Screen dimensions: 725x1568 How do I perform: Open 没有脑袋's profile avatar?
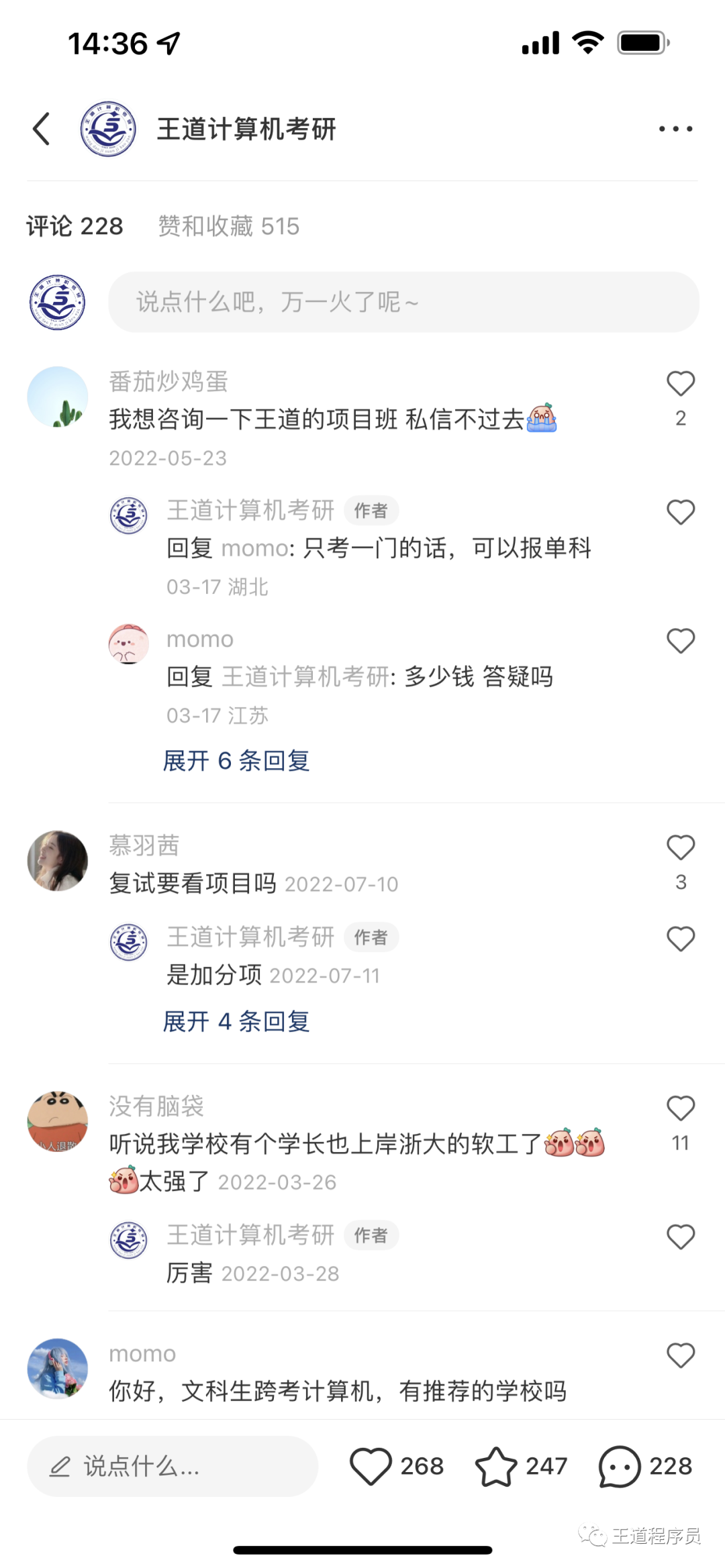click(x=58, y=1121)
